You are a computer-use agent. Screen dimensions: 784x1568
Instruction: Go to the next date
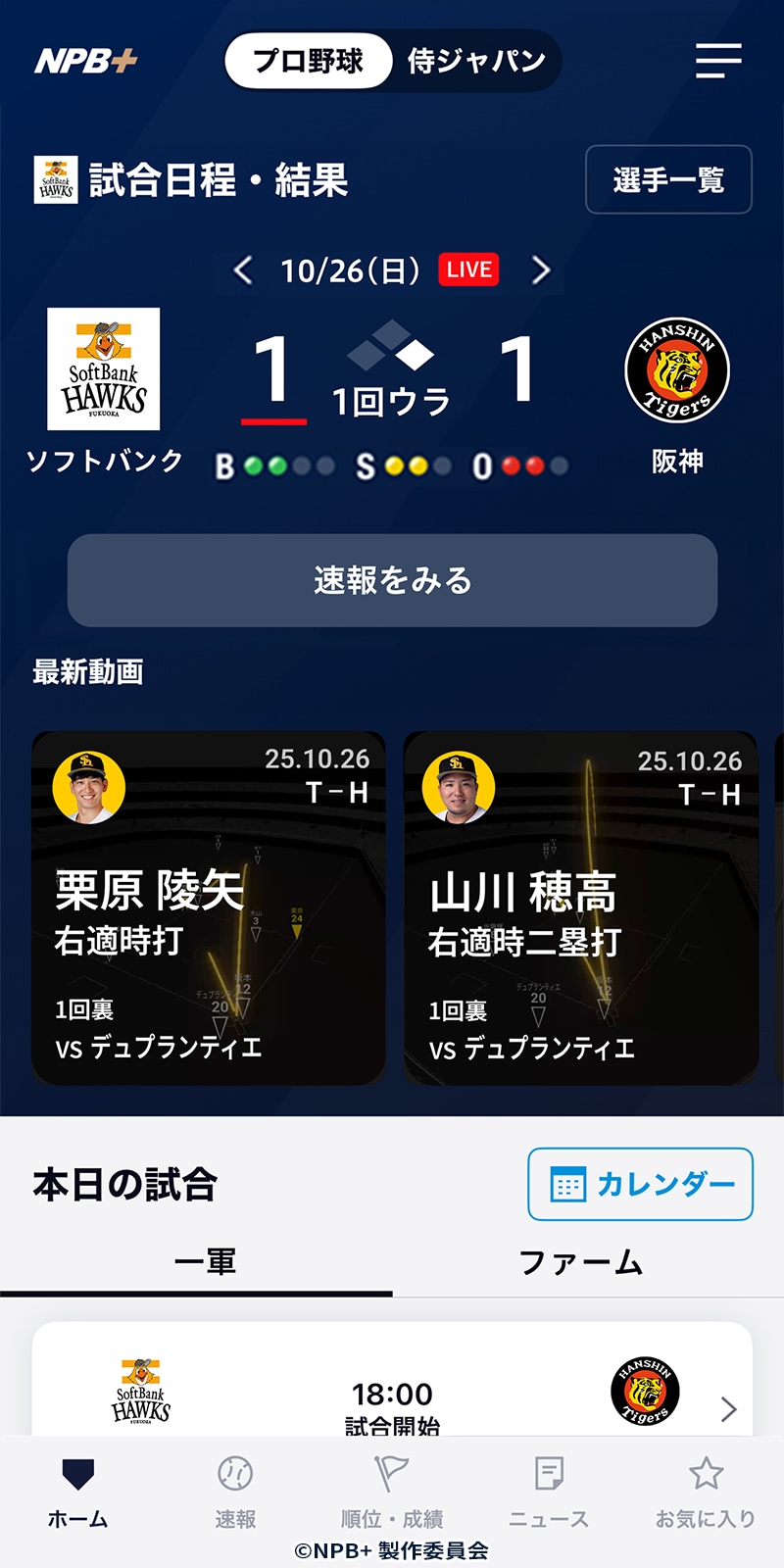pyautogui.click(x=540, y=270)
